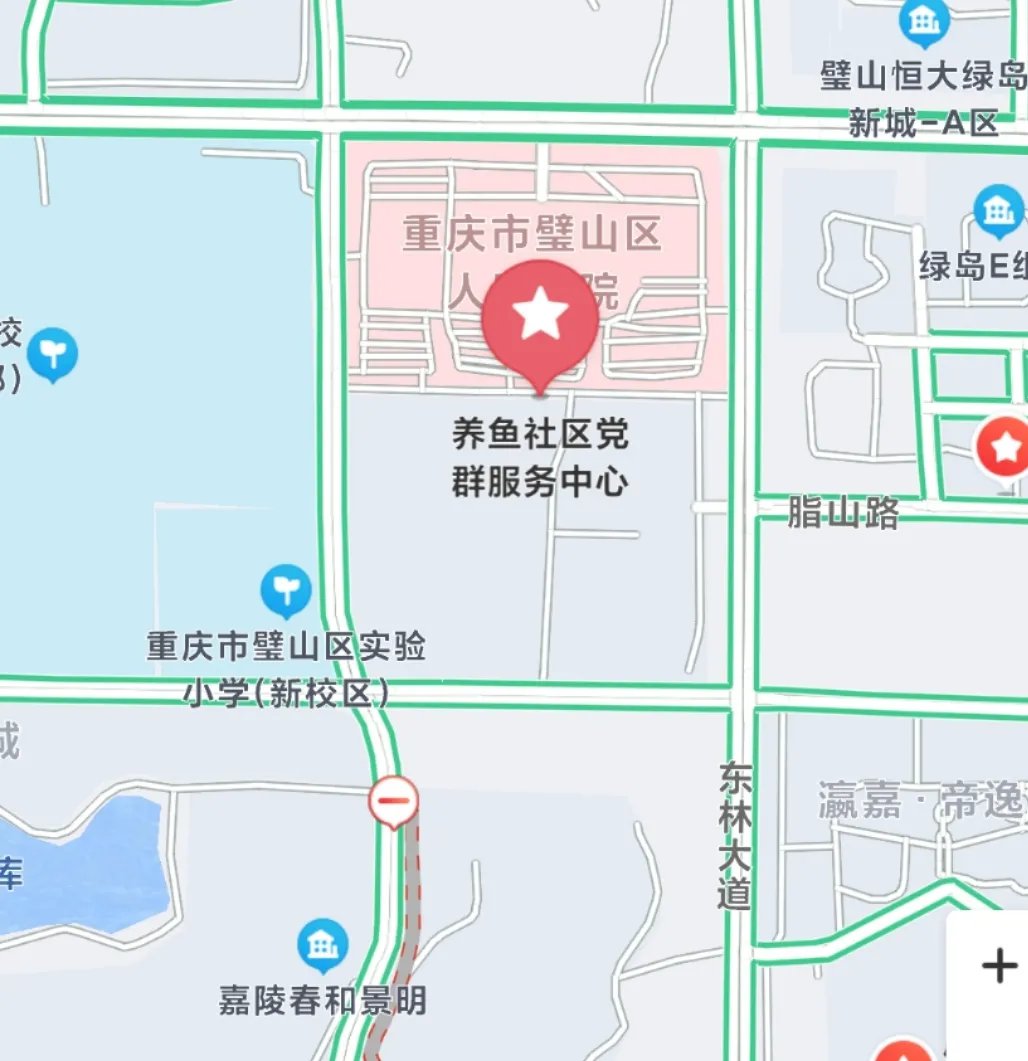Tap the road closure sign icon
This screenshot has height=1061, width=1028.
click(393, 801)
